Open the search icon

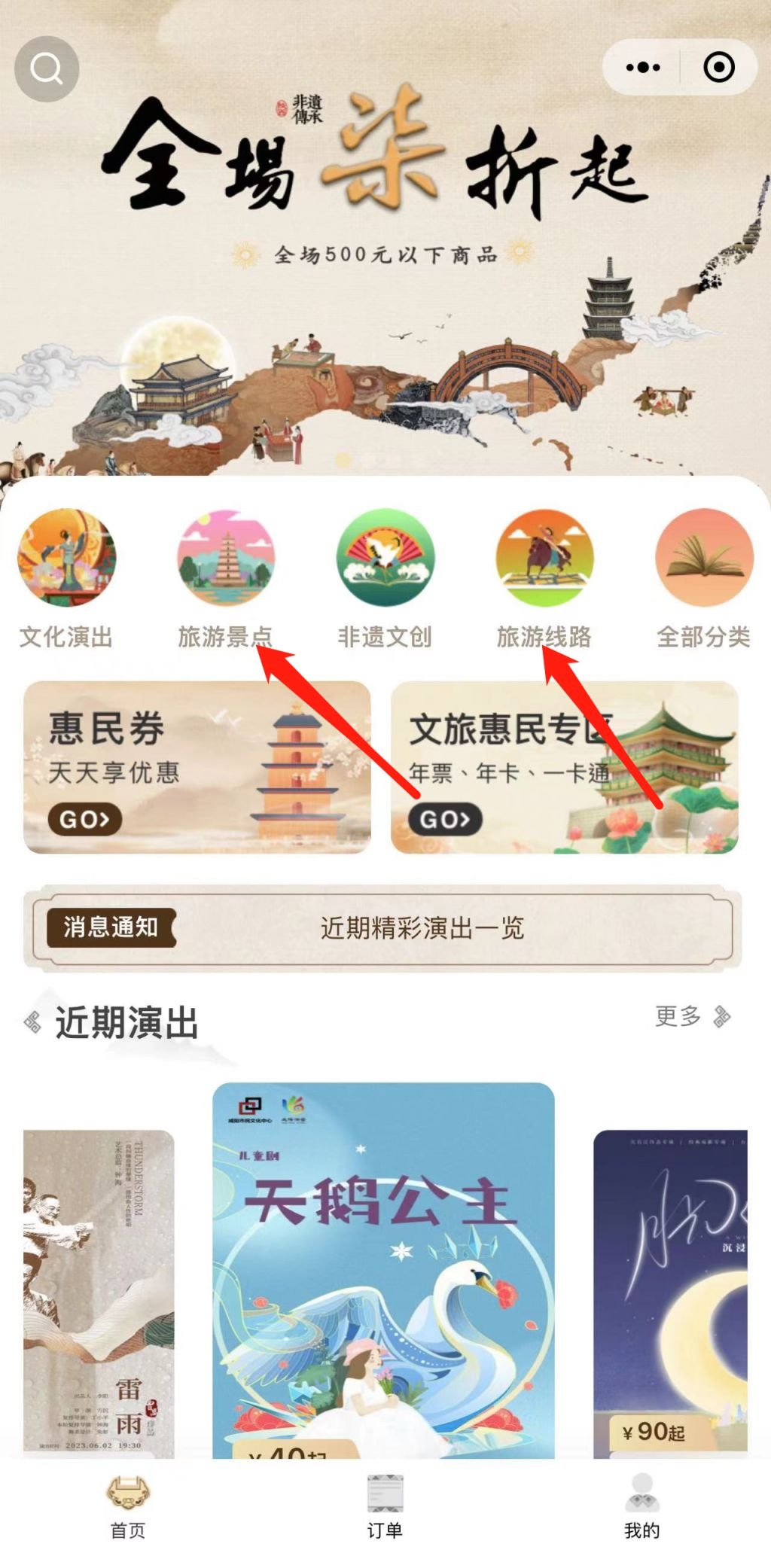pyautogui.click(x=47, y=69)
